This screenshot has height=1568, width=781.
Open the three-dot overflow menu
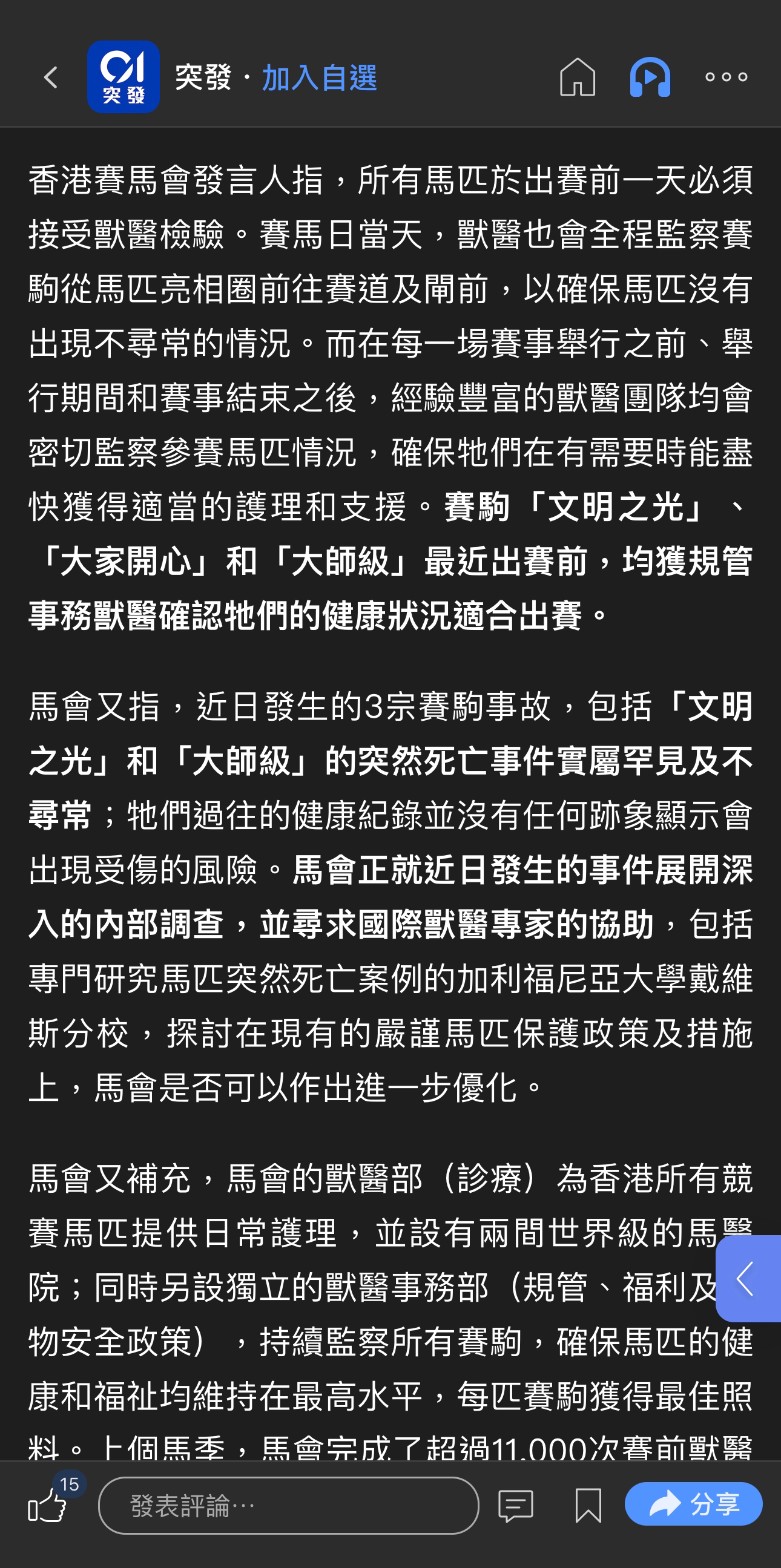tap(726, 77)
